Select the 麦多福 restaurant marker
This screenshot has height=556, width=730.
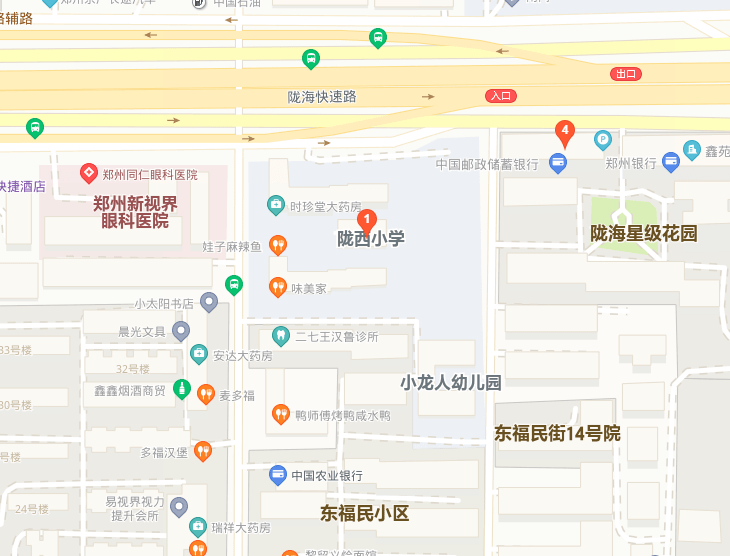point(206,394)
